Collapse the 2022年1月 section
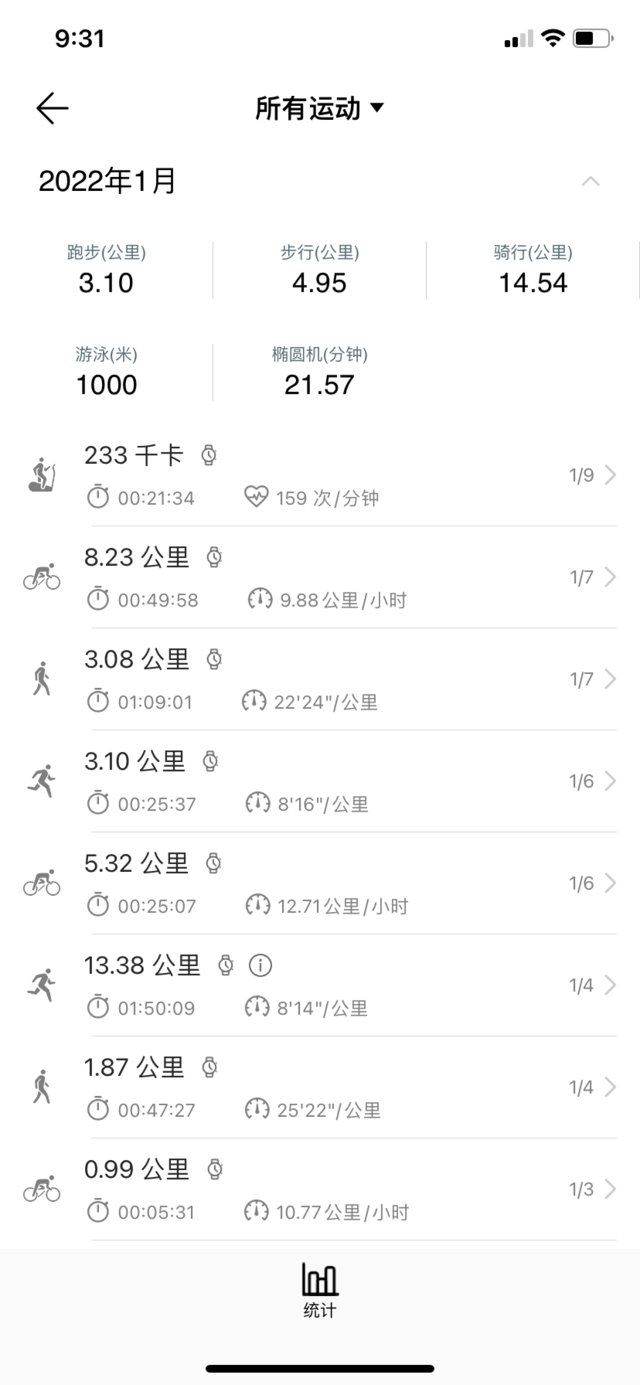Image resolution: width=640 pixels, height=1385 pixels. pyautogui.click(x=591, y=181)
